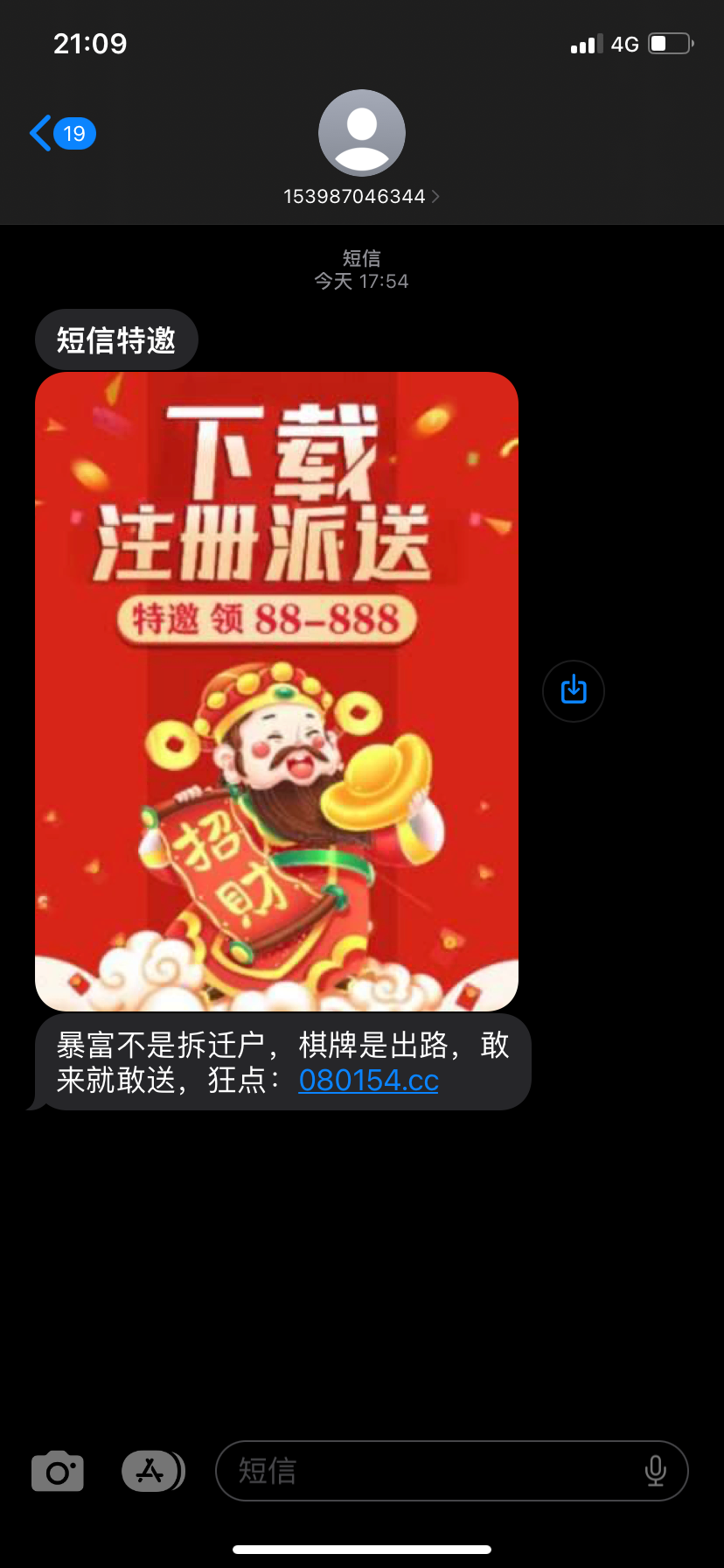Open the 080154.cc link
The width and height of the screenshot is (724, 1568).
point(368,1081)
